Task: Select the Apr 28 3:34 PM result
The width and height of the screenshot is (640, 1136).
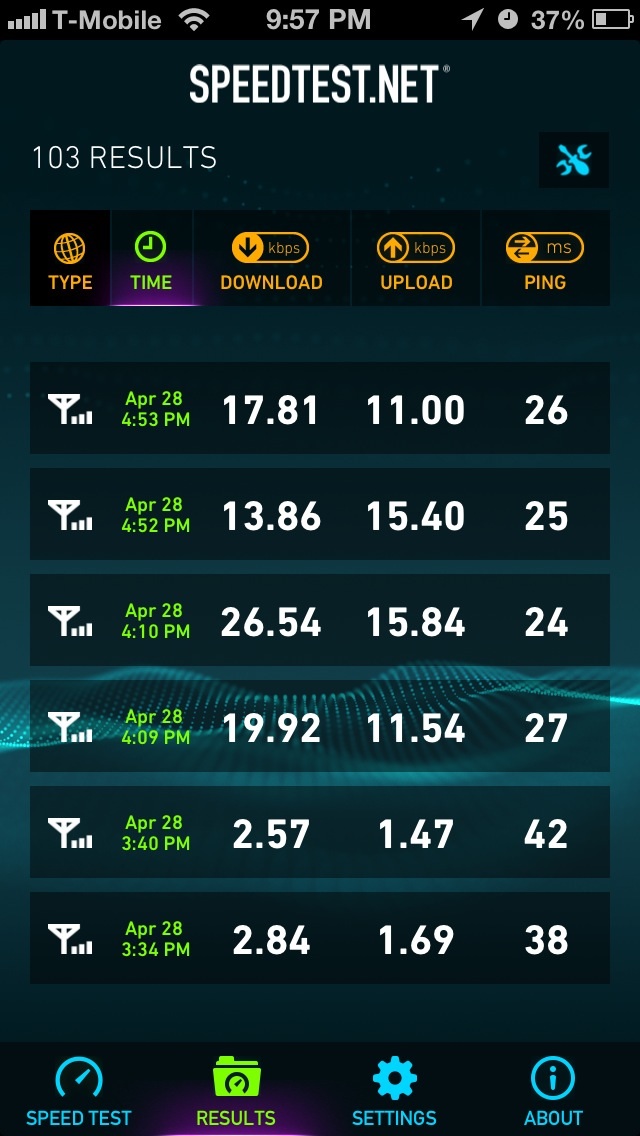Action: point(320,938)
